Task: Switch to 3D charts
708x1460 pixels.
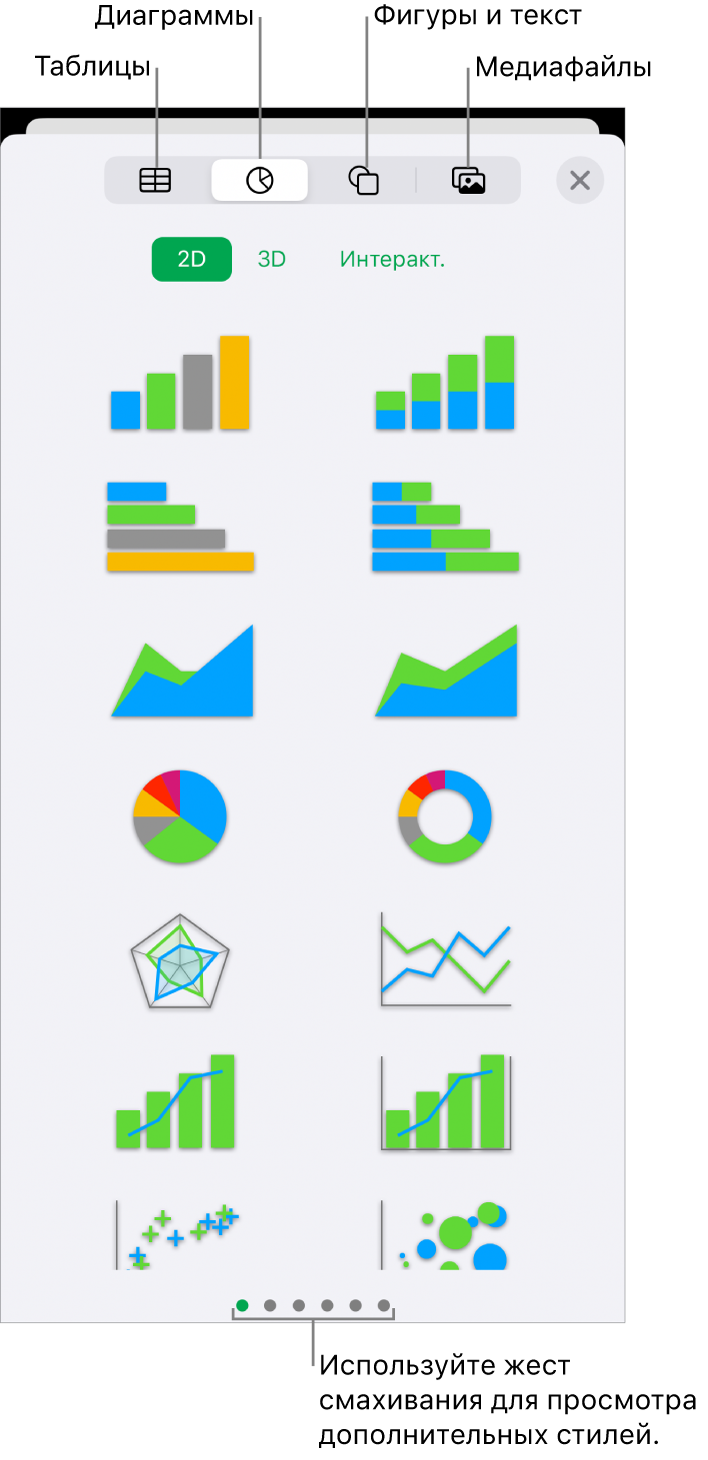Action: (272, 259)
